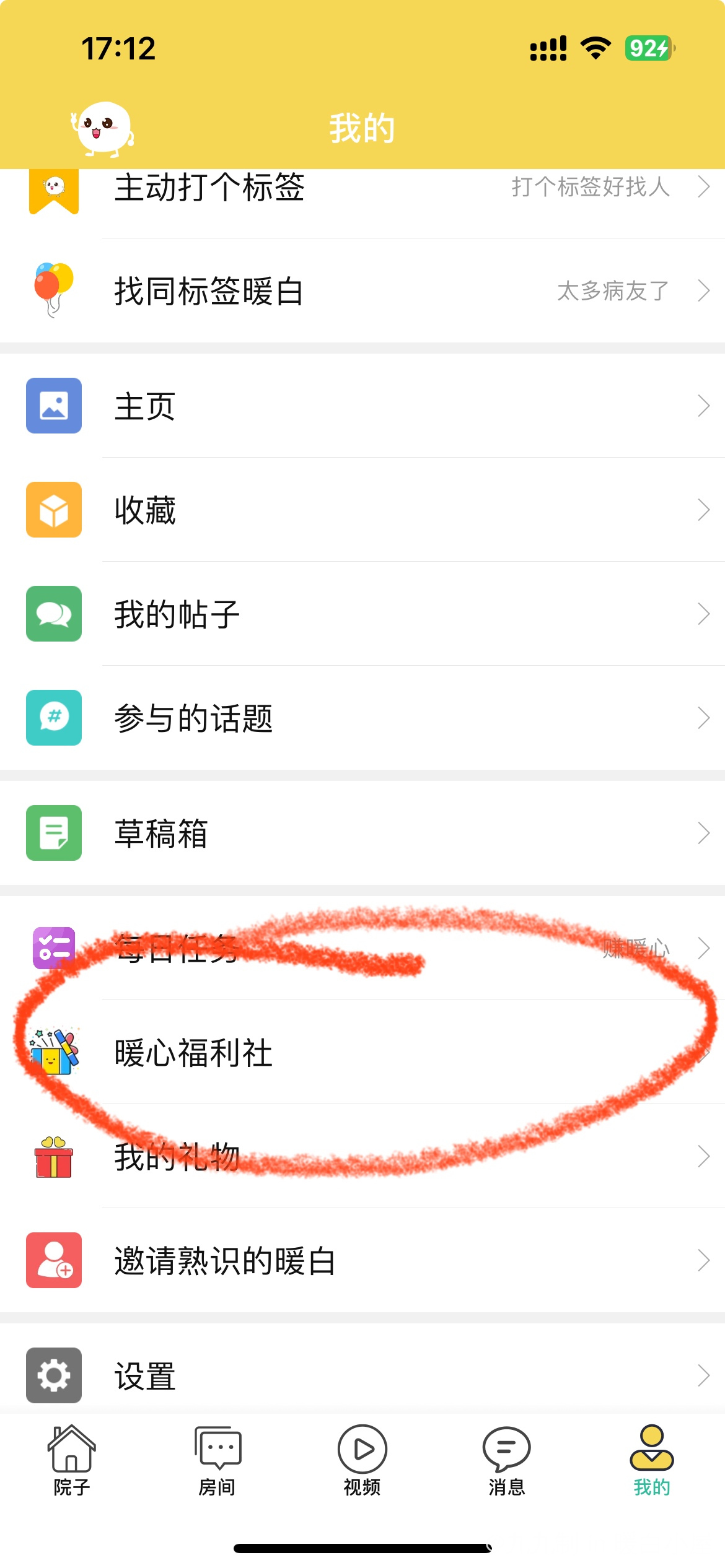Switch to the 院子 tab
The image size is (725, 1568).
(72, 1460)
